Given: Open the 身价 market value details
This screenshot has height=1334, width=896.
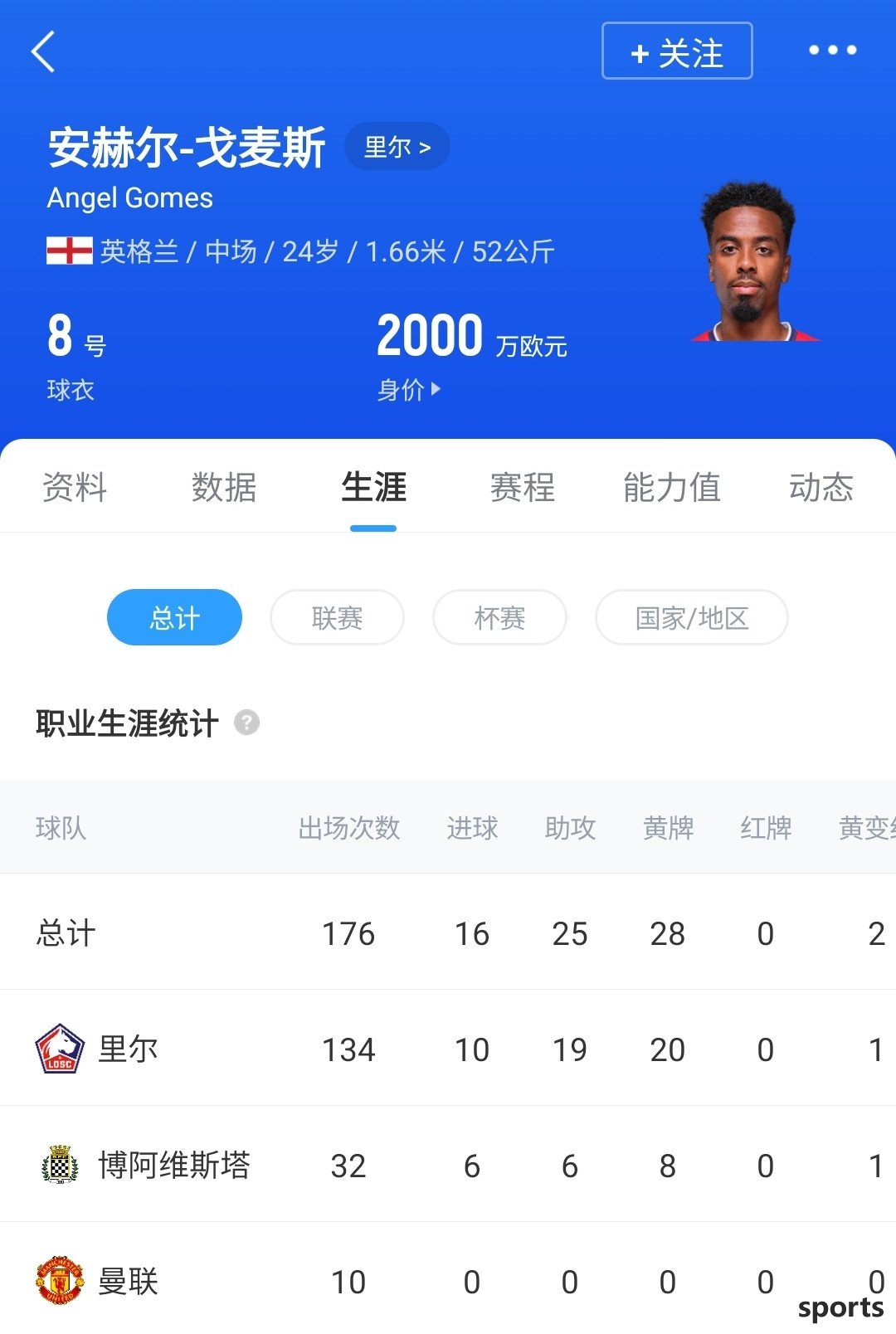Looking at the screenshot, I should pyautogui.click(x=409, y=389).
